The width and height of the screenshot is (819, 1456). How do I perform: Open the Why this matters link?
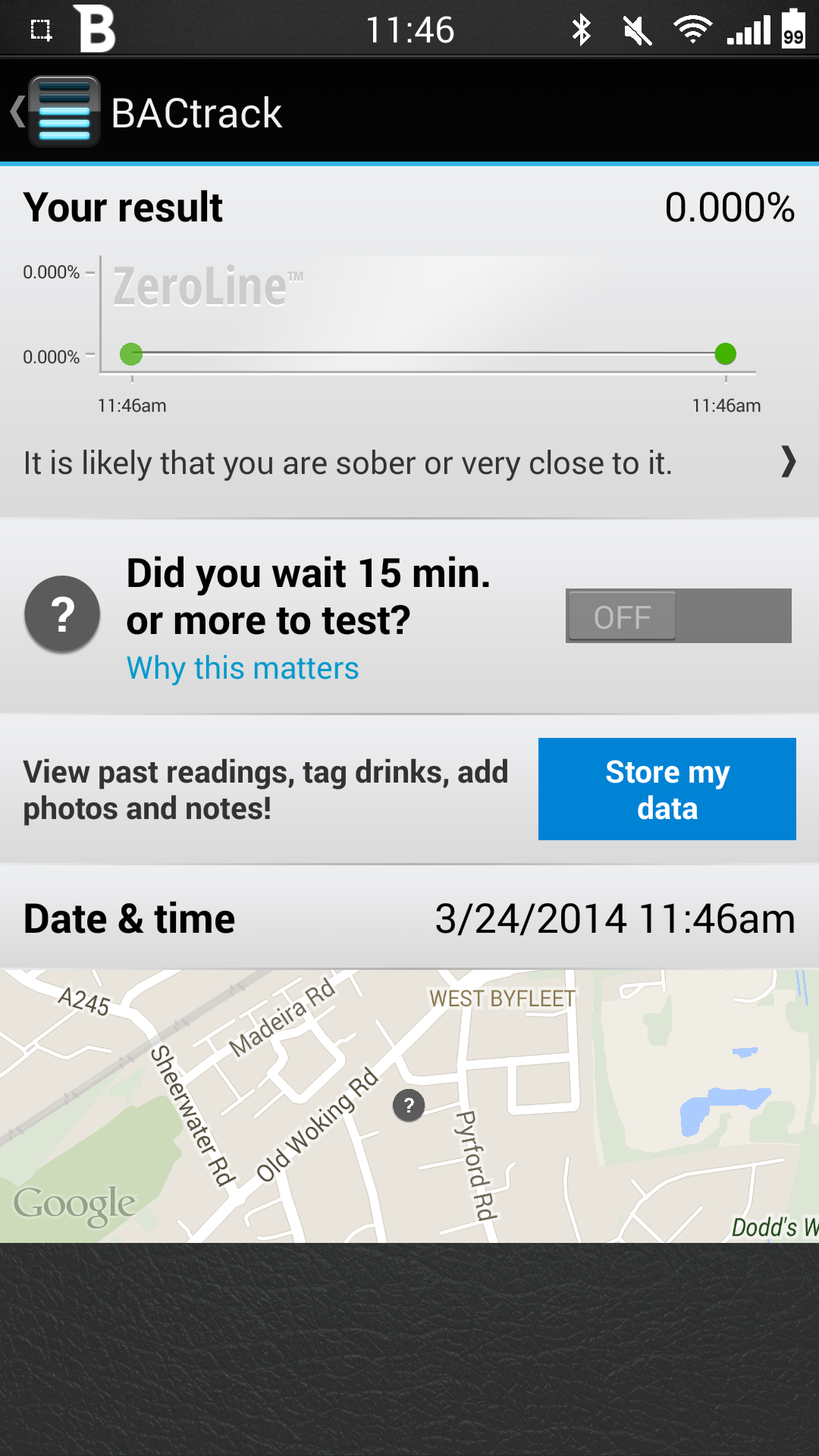243,668
